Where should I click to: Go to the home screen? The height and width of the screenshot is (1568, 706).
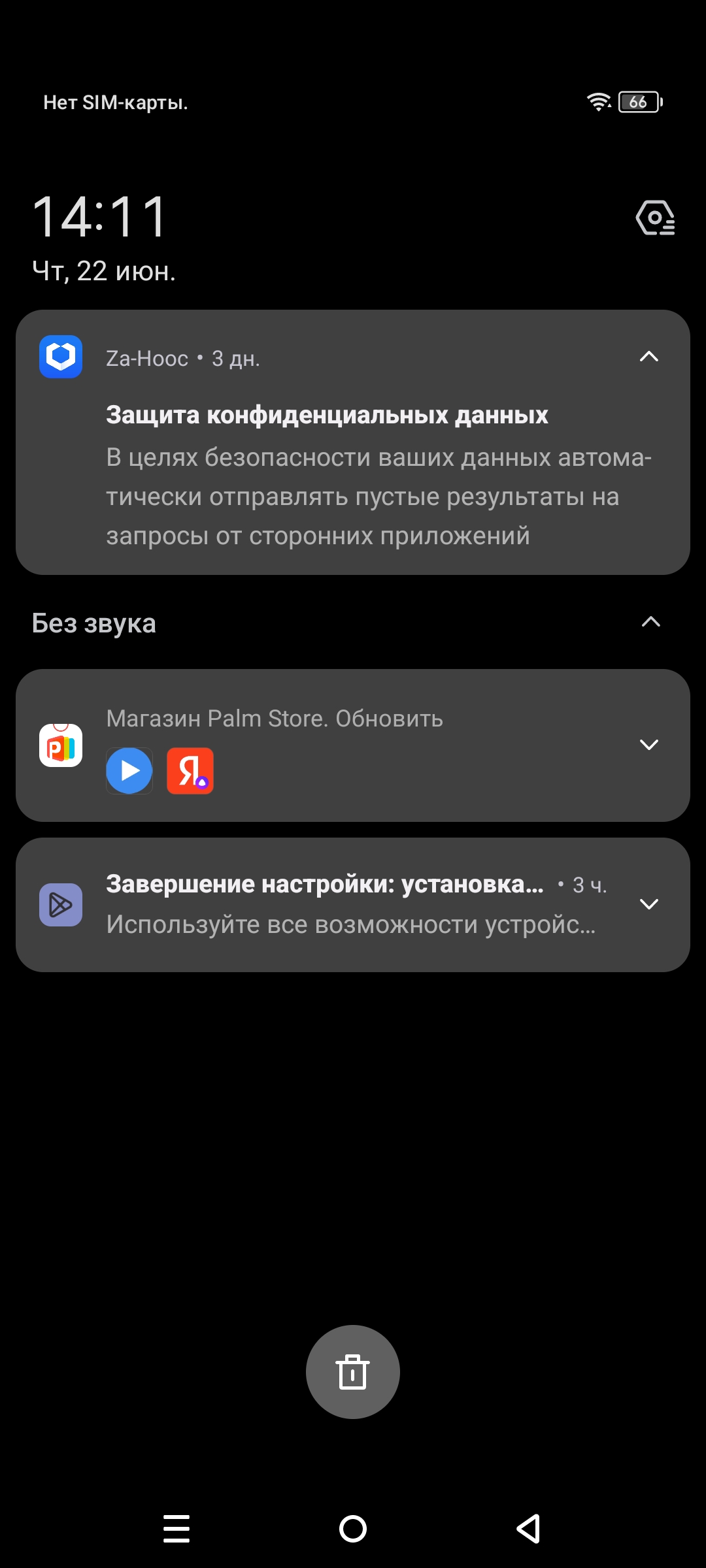click(x=353, y=1529)
